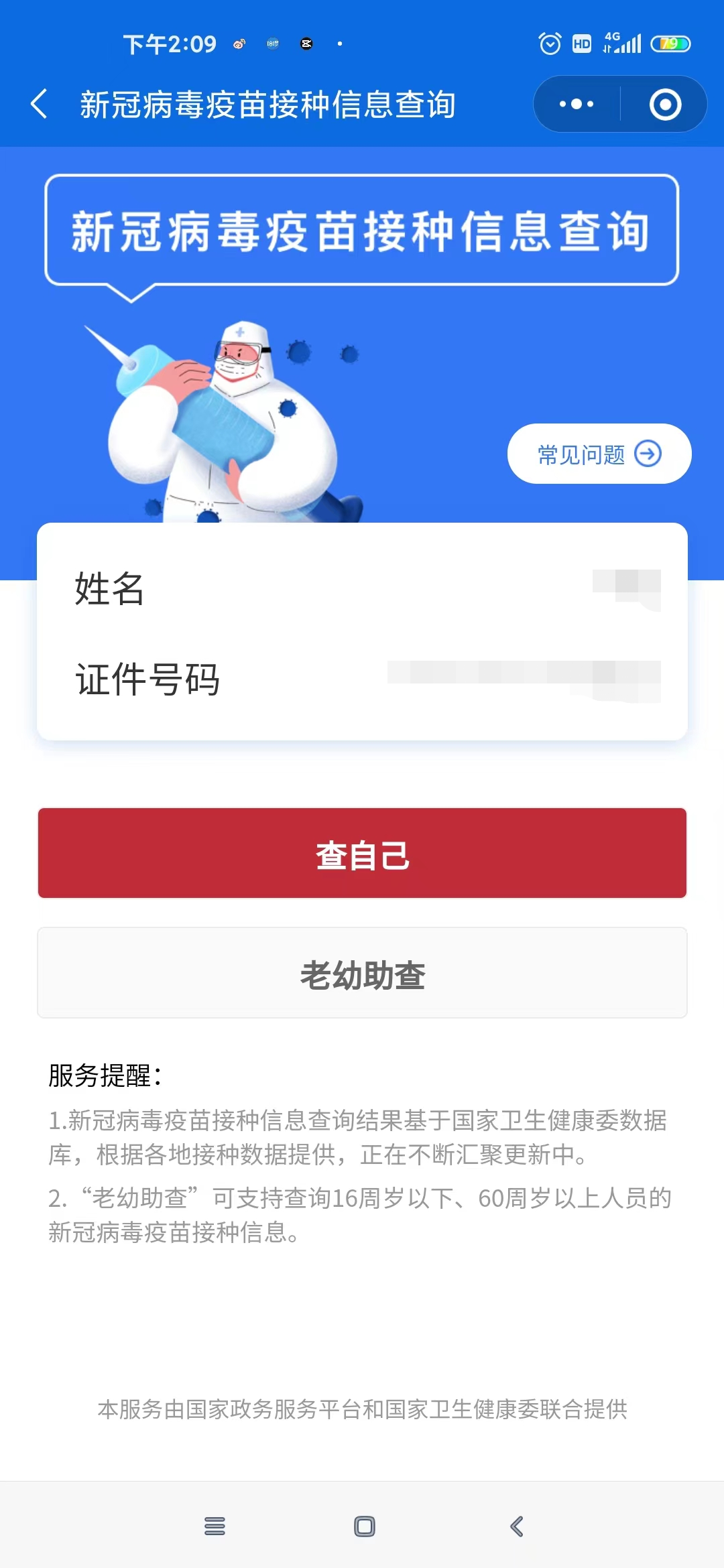This screenshot has width=724, height=1568.
Task: Open the mini program more options menu
Action: coord(577,105)
